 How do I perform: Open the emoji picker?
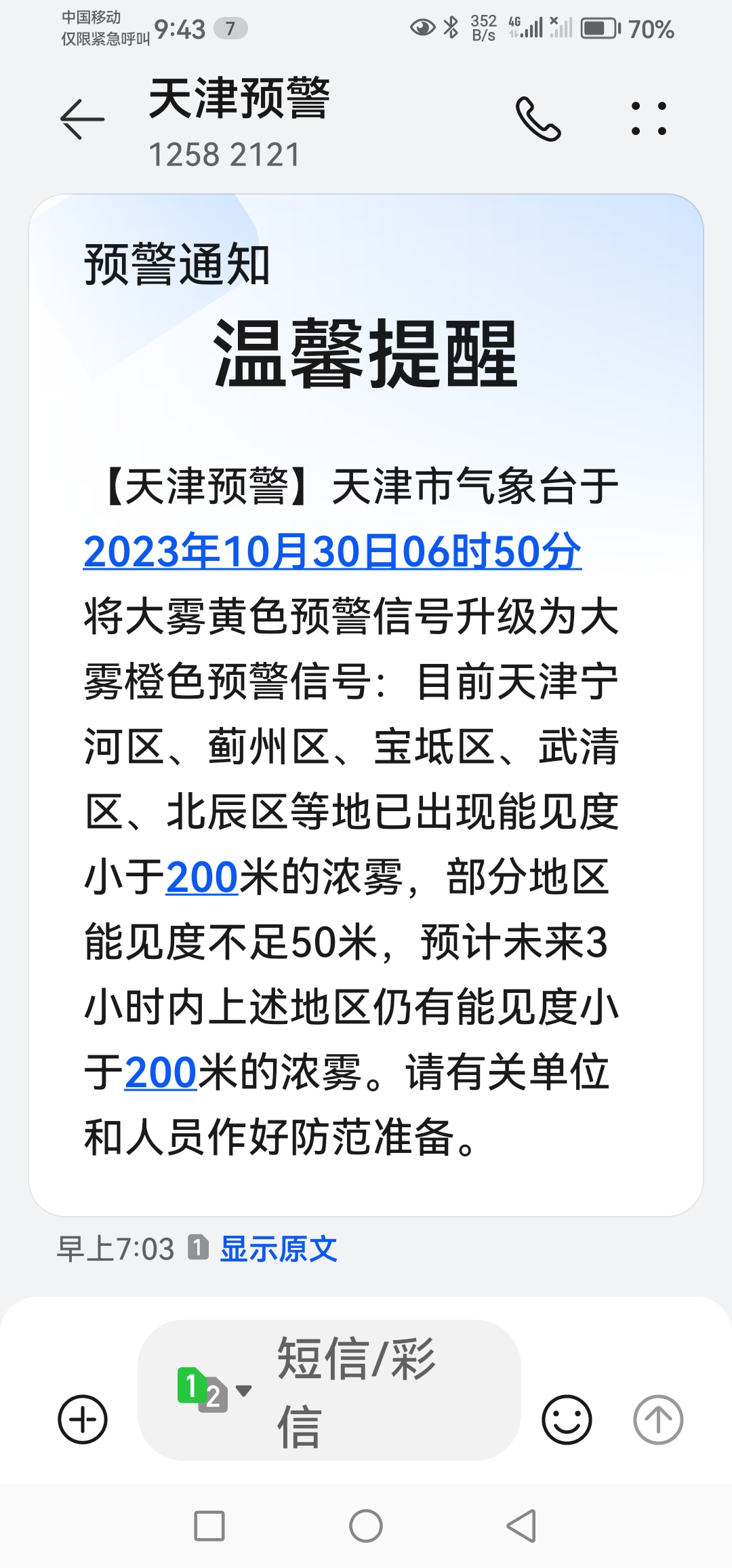point(567,1419)
